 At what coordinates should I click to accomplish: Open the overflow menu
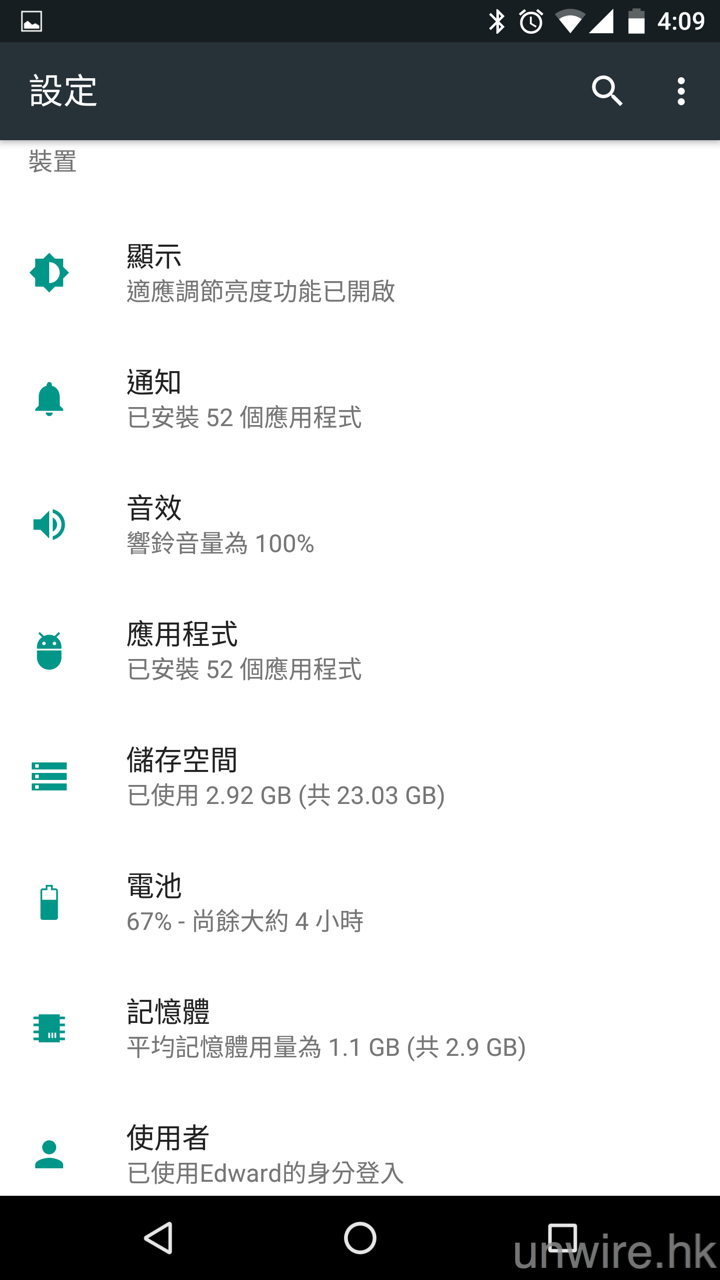681,91
